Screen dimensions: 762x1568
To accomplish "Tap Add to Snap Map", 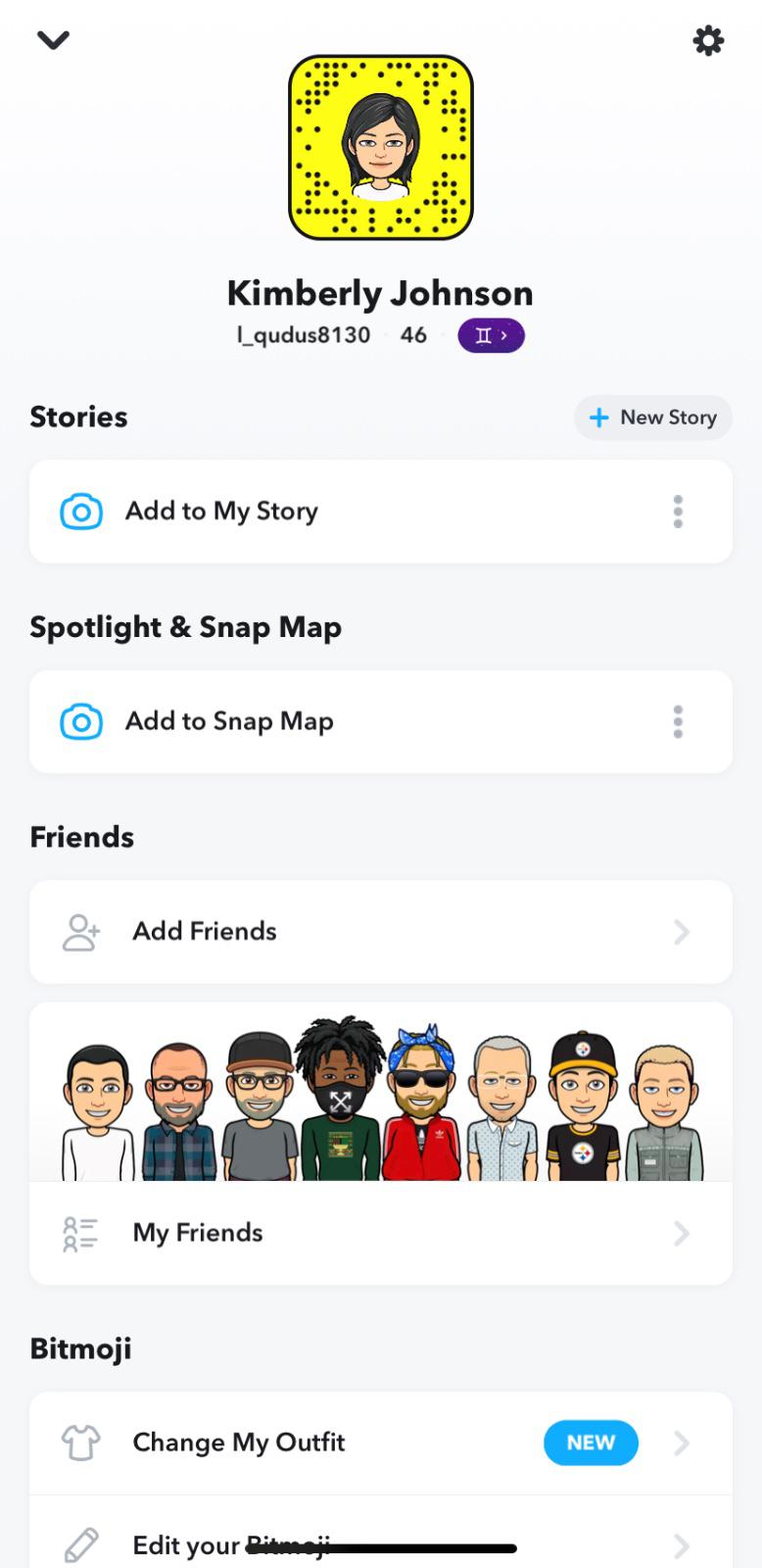I will pyautogui.click(x=229, y=722).
